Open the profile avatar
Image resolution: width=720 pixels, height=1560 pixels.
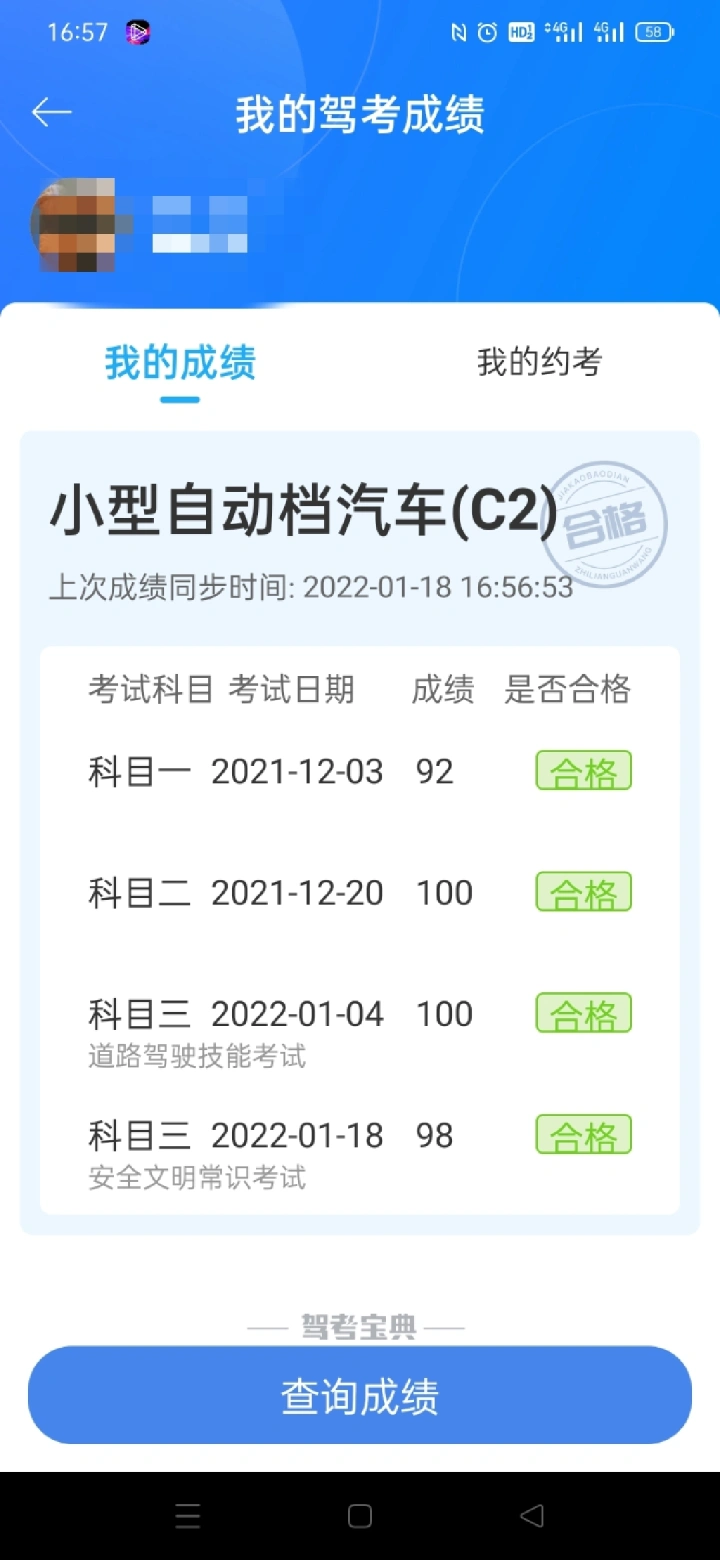coord(76,225)
